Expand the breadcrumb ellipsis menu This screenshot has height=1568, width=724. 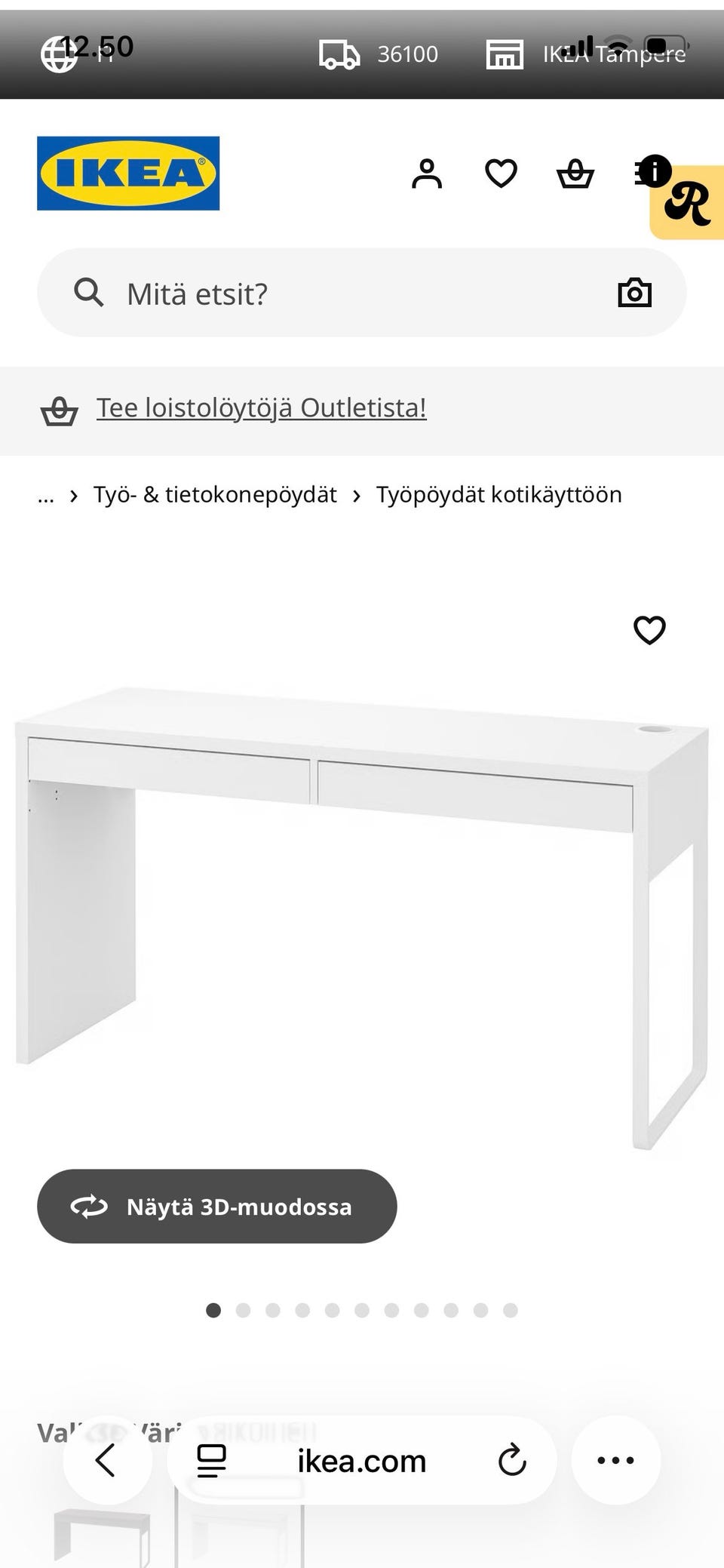click(x=47, y=494)
